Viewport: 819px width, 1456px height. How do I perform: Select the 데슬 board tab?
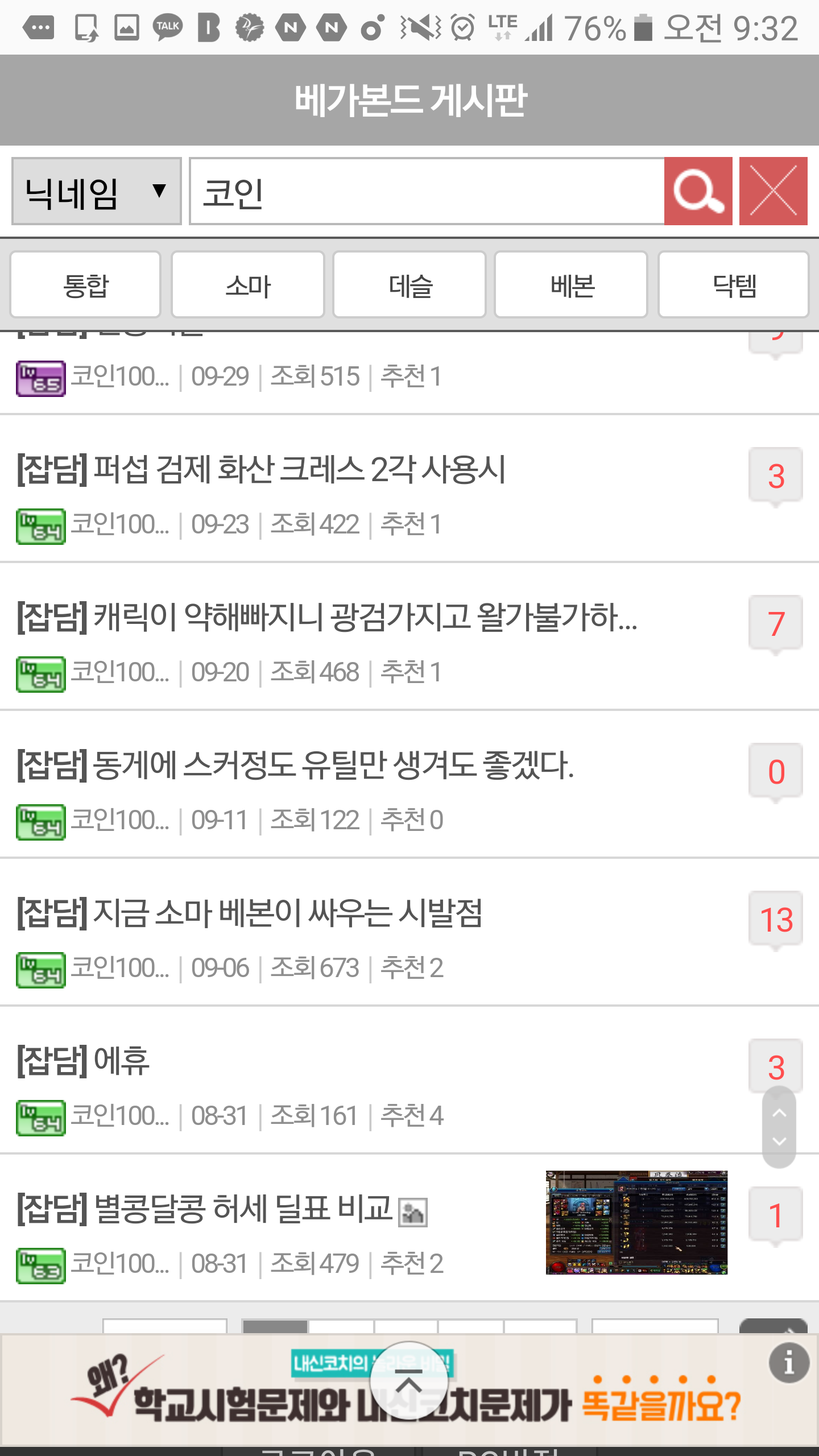click(x=409, y=284)
